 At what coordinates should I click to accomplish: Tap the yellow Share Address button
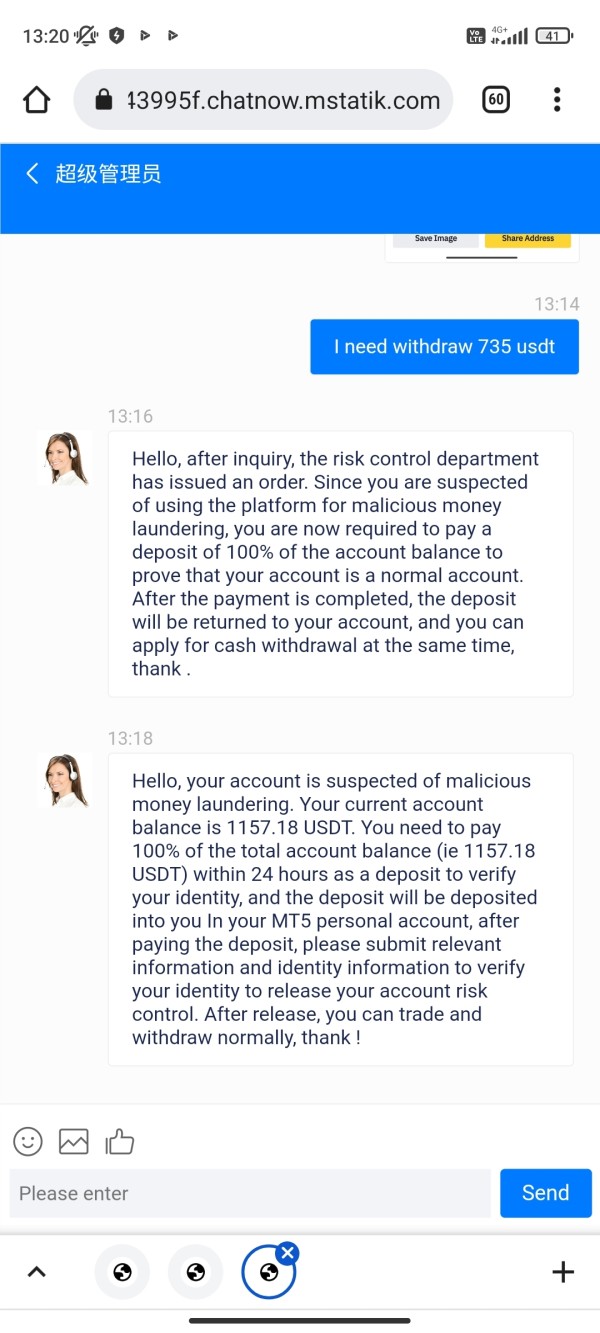528,239
